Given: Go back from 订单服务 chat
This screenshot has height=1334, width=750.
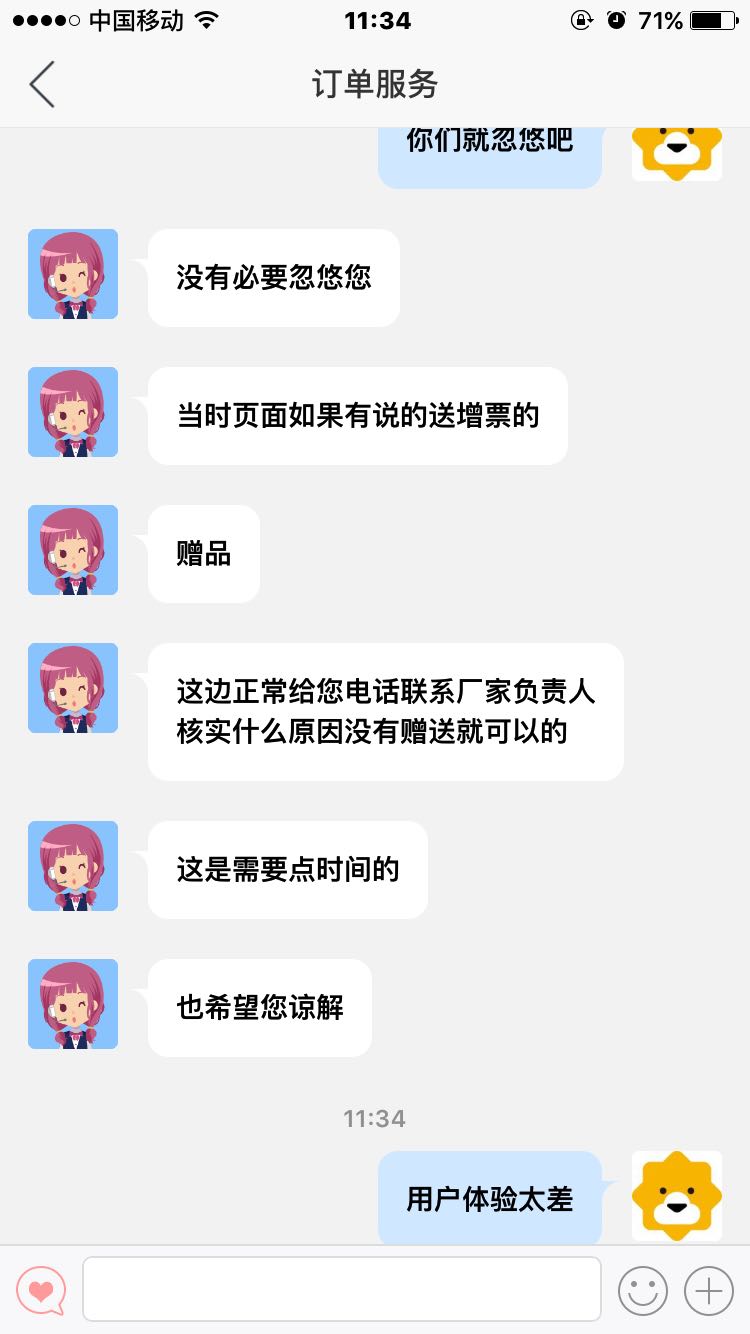Looking at the screenshot, I should (42, 84).
